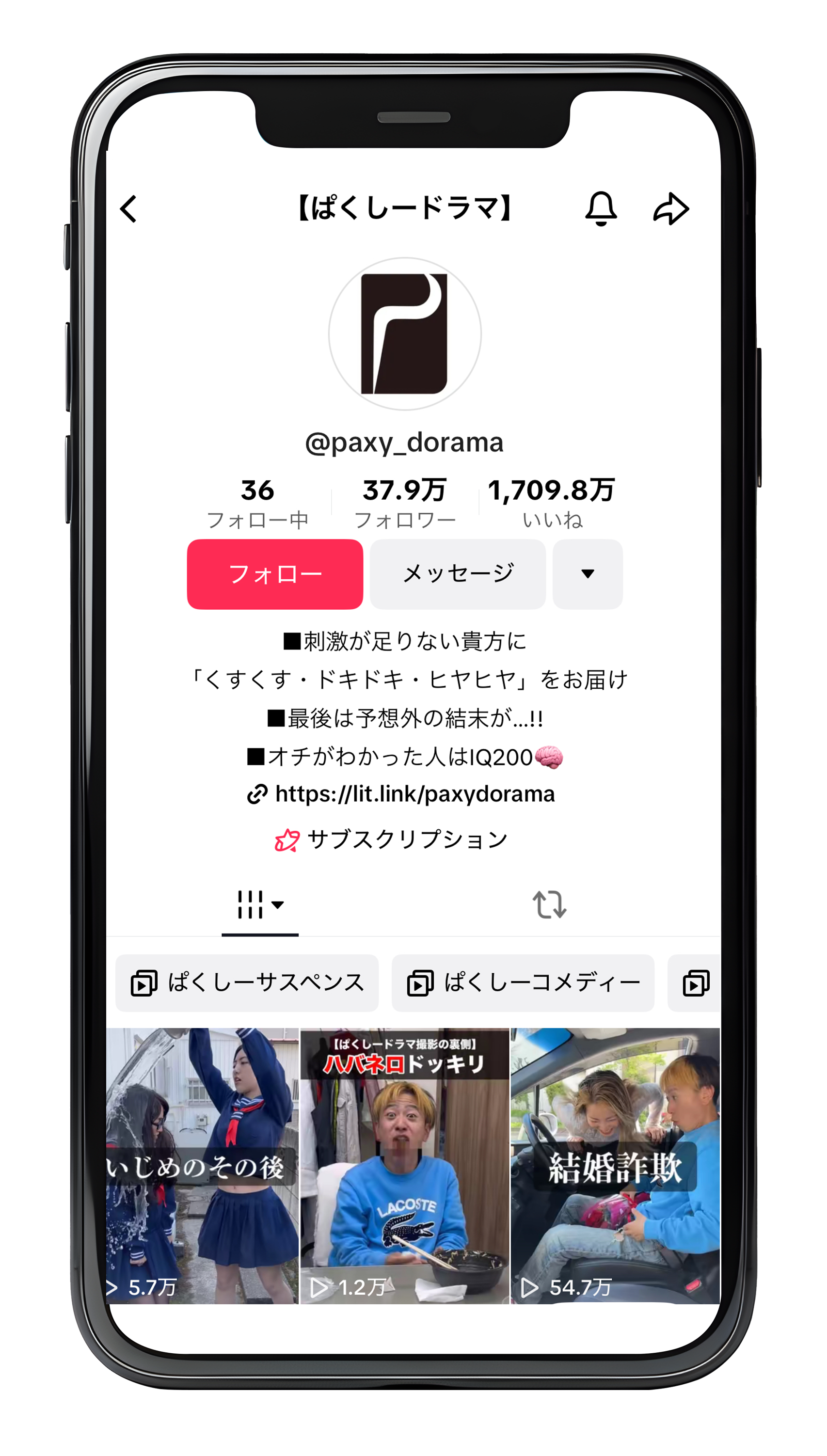Share this profile
The height and width of the screenshot is (1456, 827).
(671, 209)
